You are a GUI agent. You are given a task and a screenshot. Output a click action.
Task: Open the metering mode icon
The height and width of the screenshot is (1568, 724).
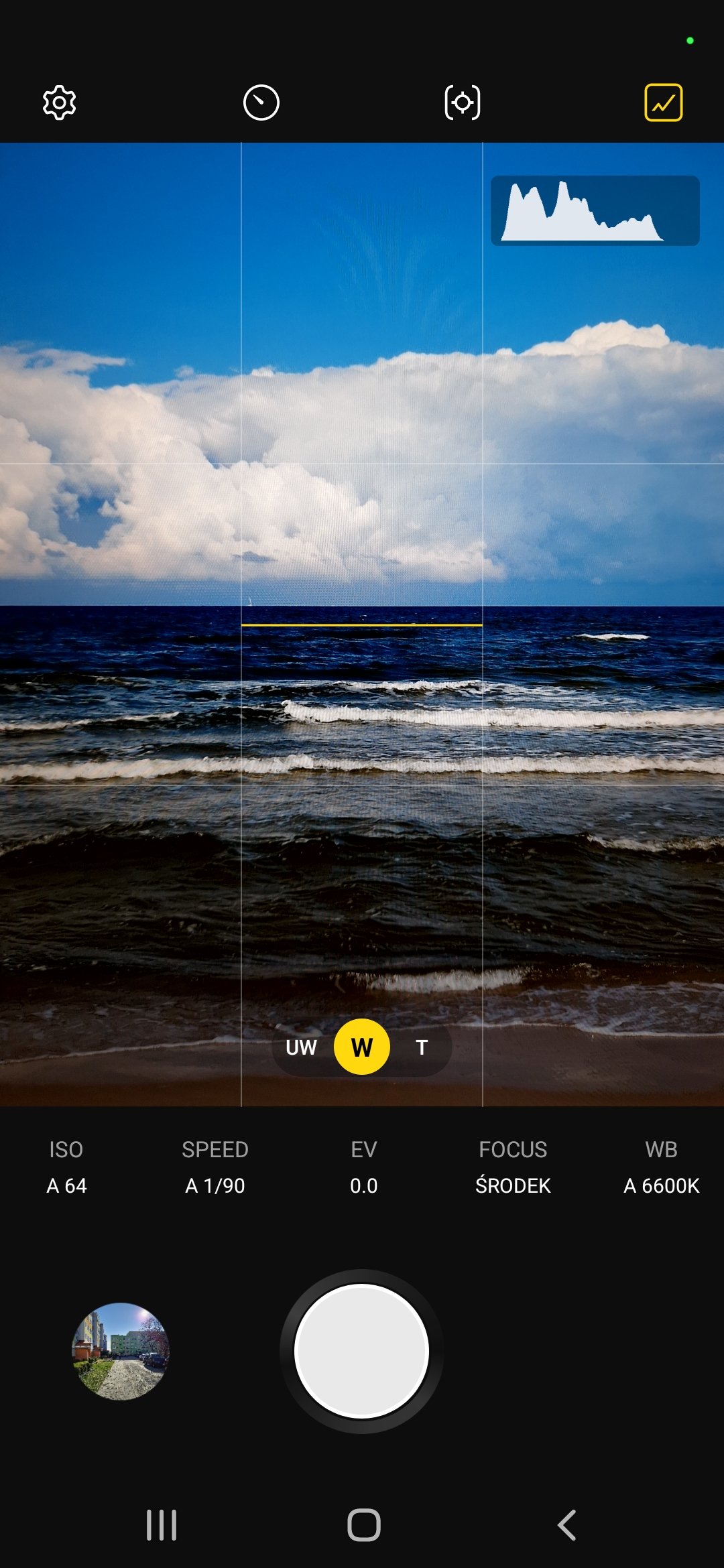pyautogui.click(x=463, y=103)
